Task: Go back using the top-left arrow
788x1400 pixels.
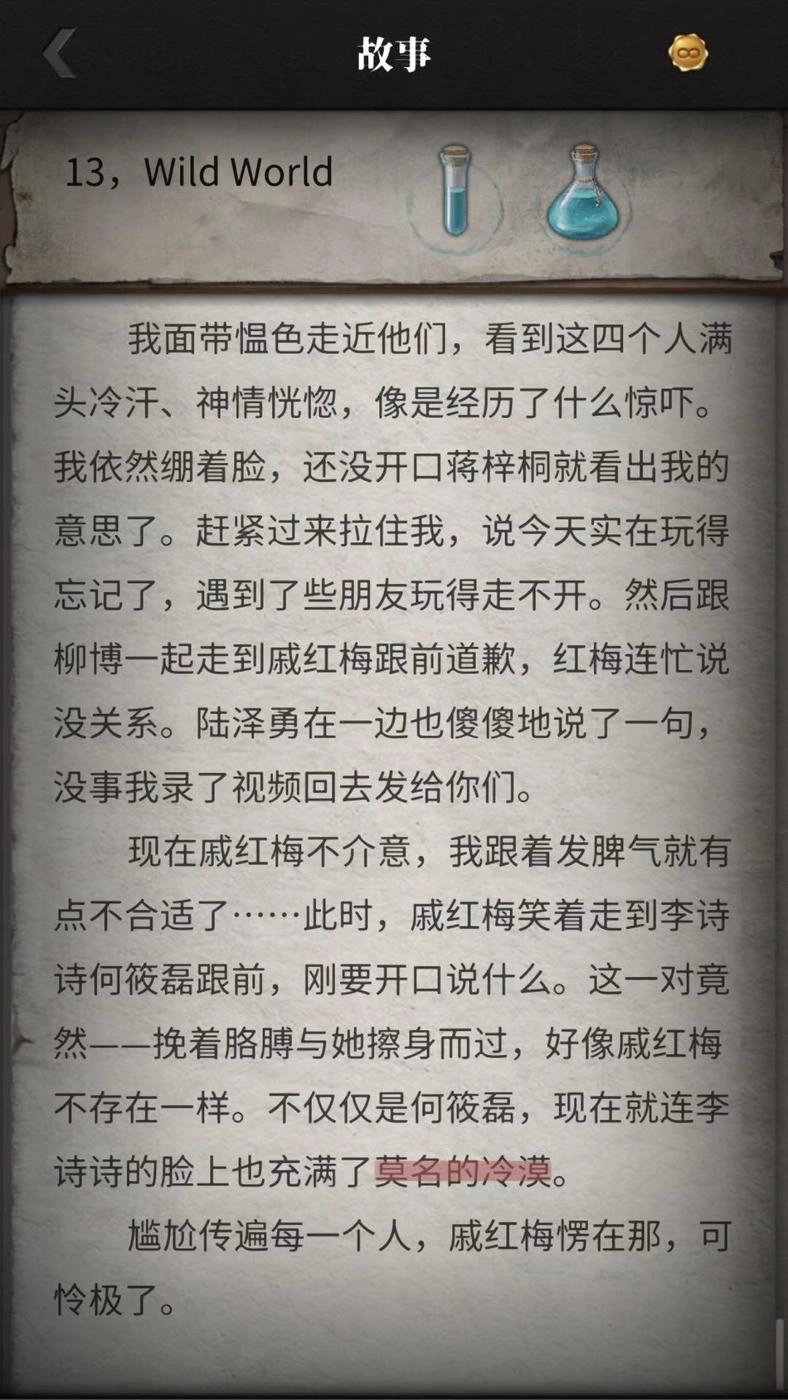Action: click(x=60, y=53)
